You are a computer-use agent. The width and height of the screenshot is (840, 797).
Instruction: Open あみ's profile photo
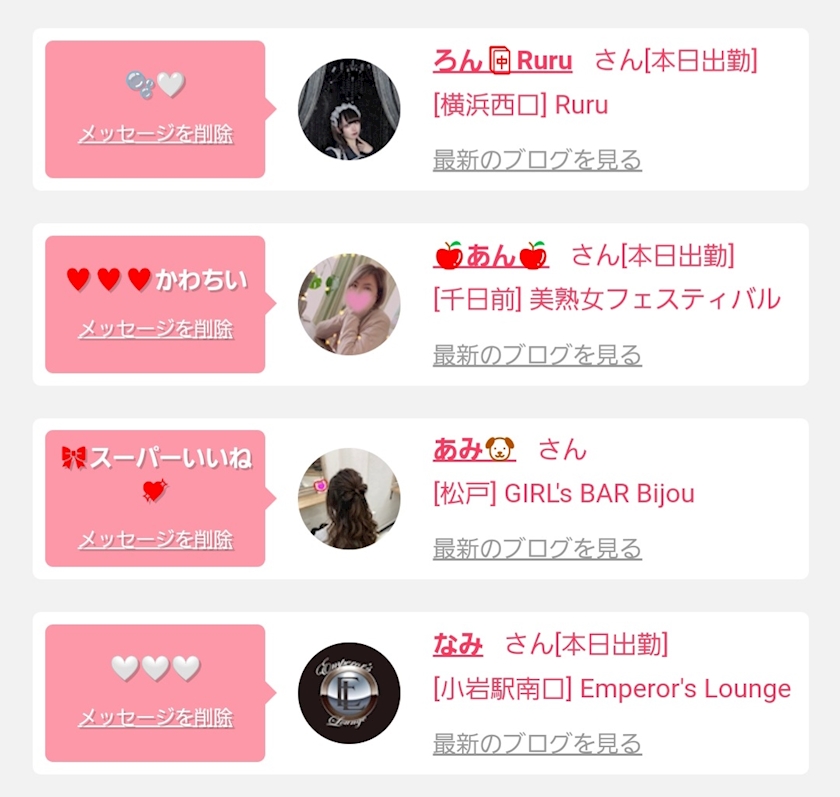pos(349,499)
